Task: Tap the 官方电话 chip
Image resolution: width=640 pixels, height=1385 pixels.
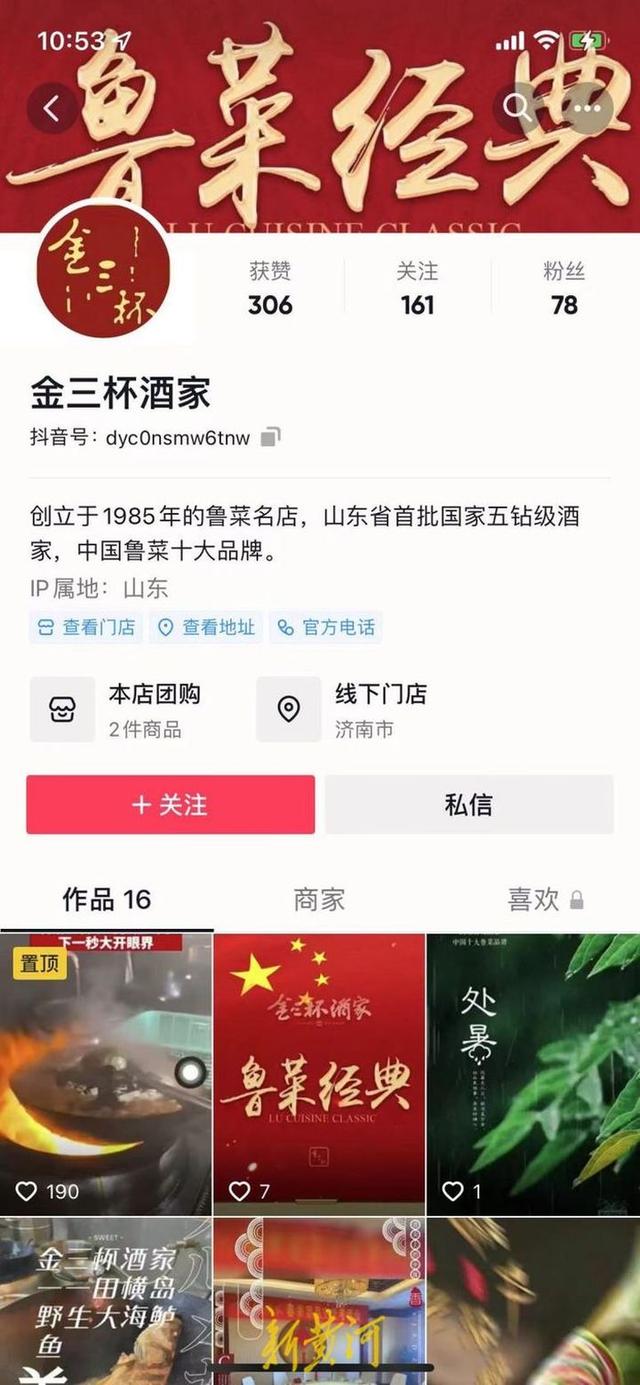Action: [327, 627]
